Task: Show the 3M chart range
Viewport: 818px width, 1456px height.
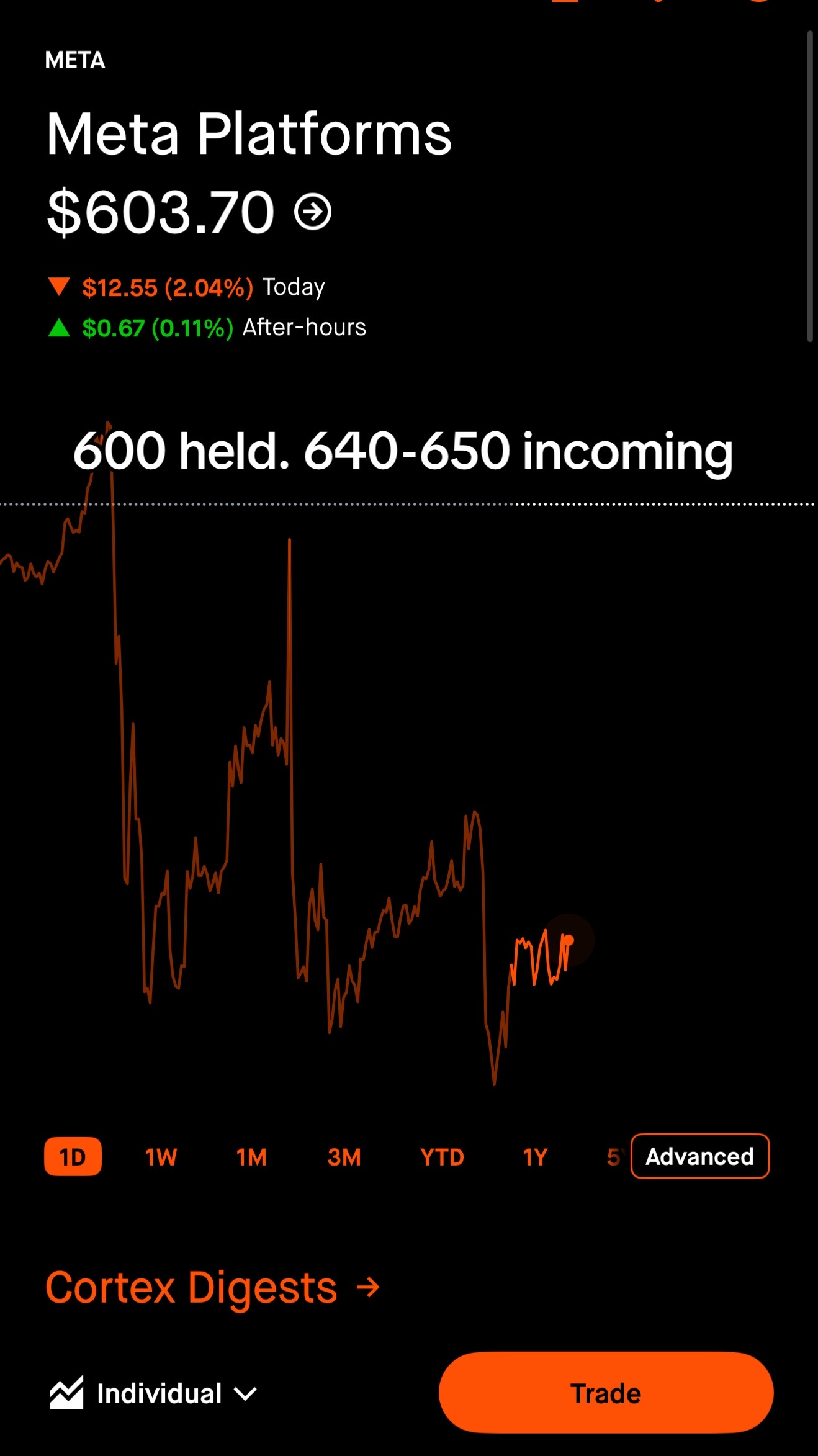Action: (x=344, y=1157)
